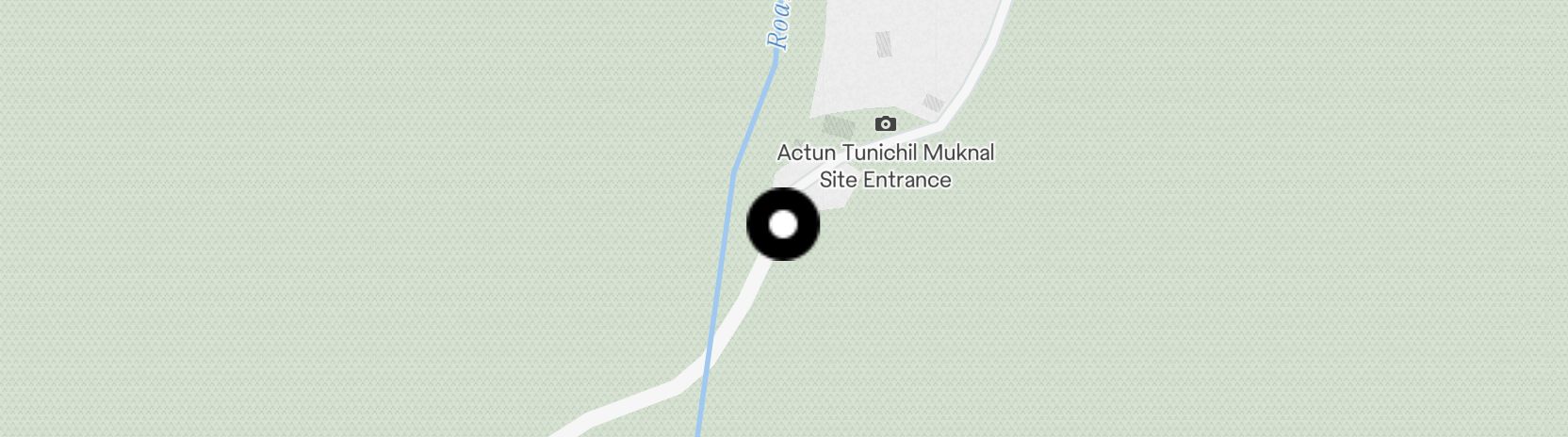
Task: Tap the black location marker pin
Action: coord(783,224)
